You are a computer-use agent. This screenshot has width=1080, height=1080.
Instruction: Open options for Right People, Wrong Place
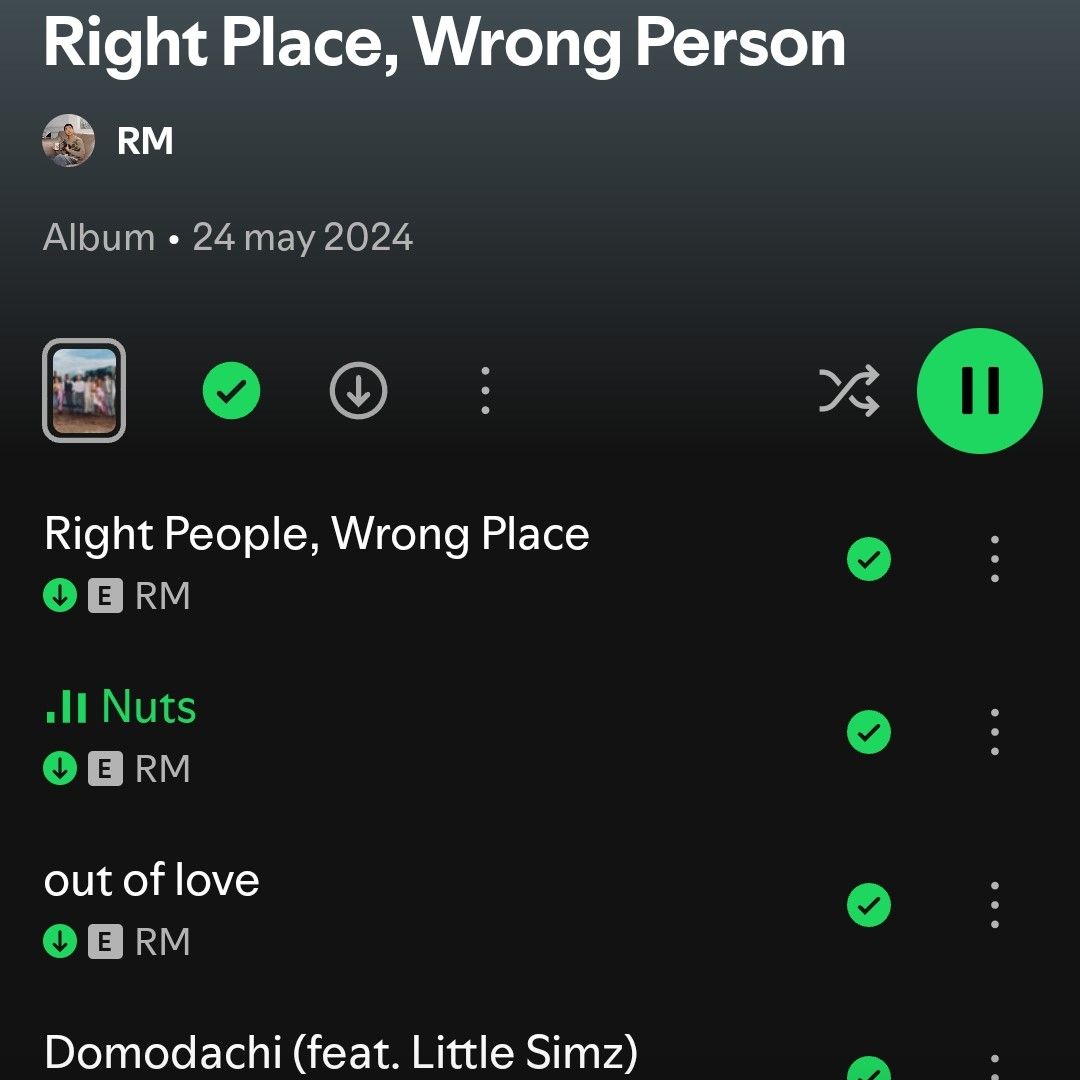[x=994, y=559]
